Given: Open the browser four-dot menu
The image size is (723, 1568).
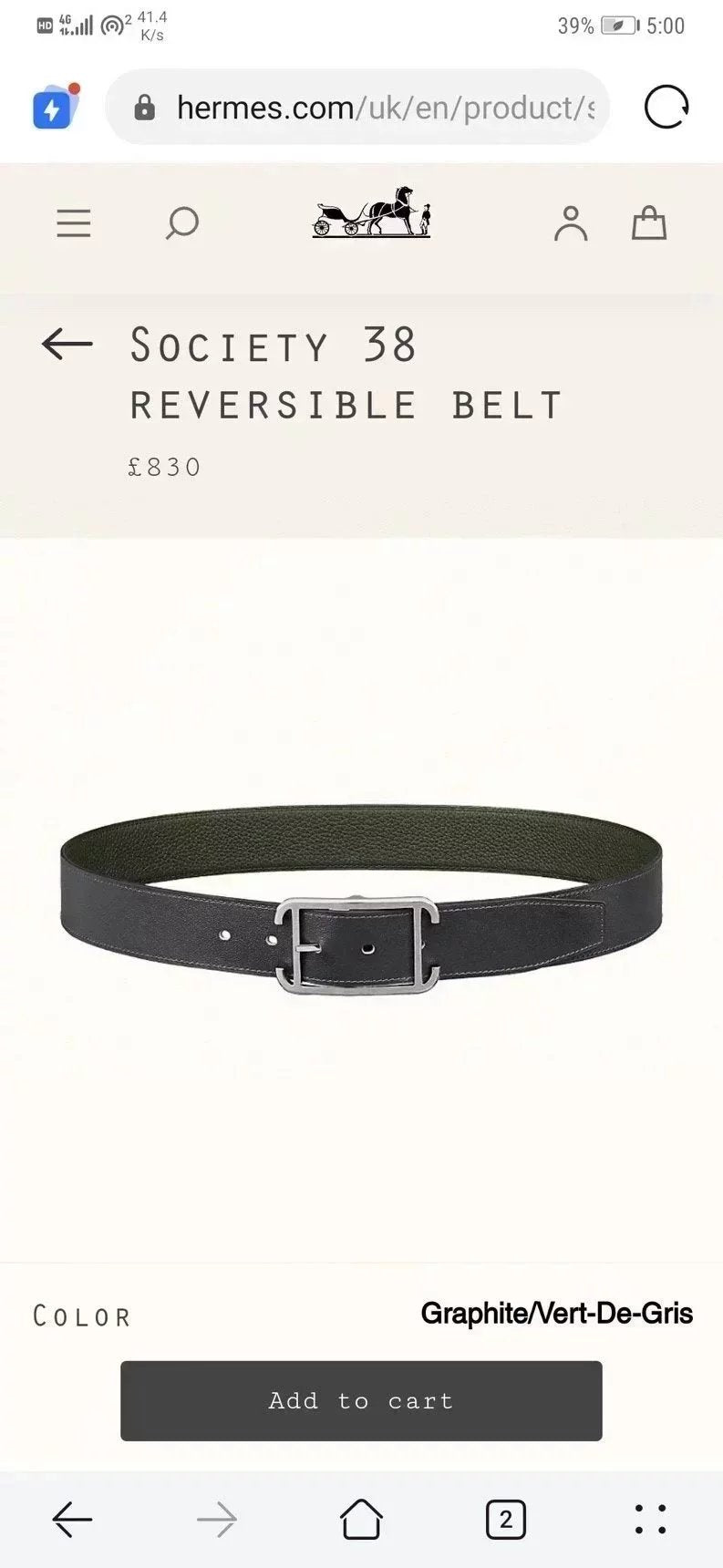Looking at the screenshot, I should 650,1520.
